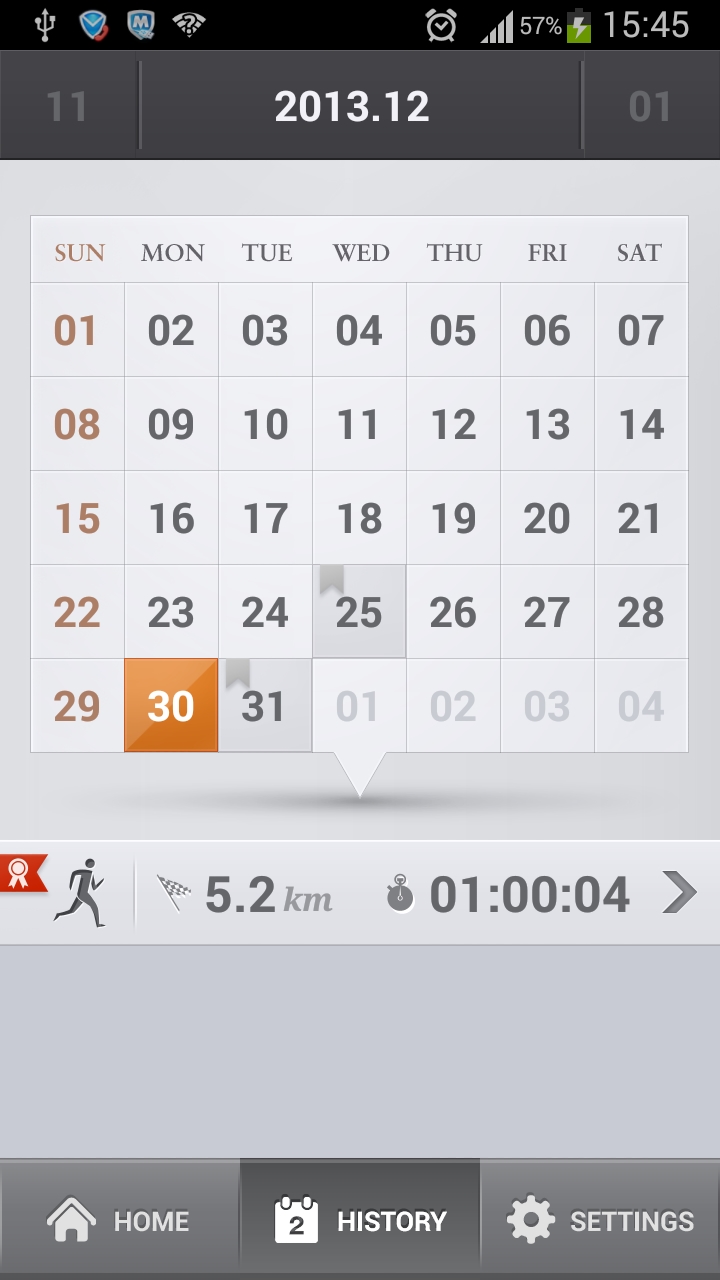Pick Sunday December 15
The image size is (720, 1280).
pos(77,517)
